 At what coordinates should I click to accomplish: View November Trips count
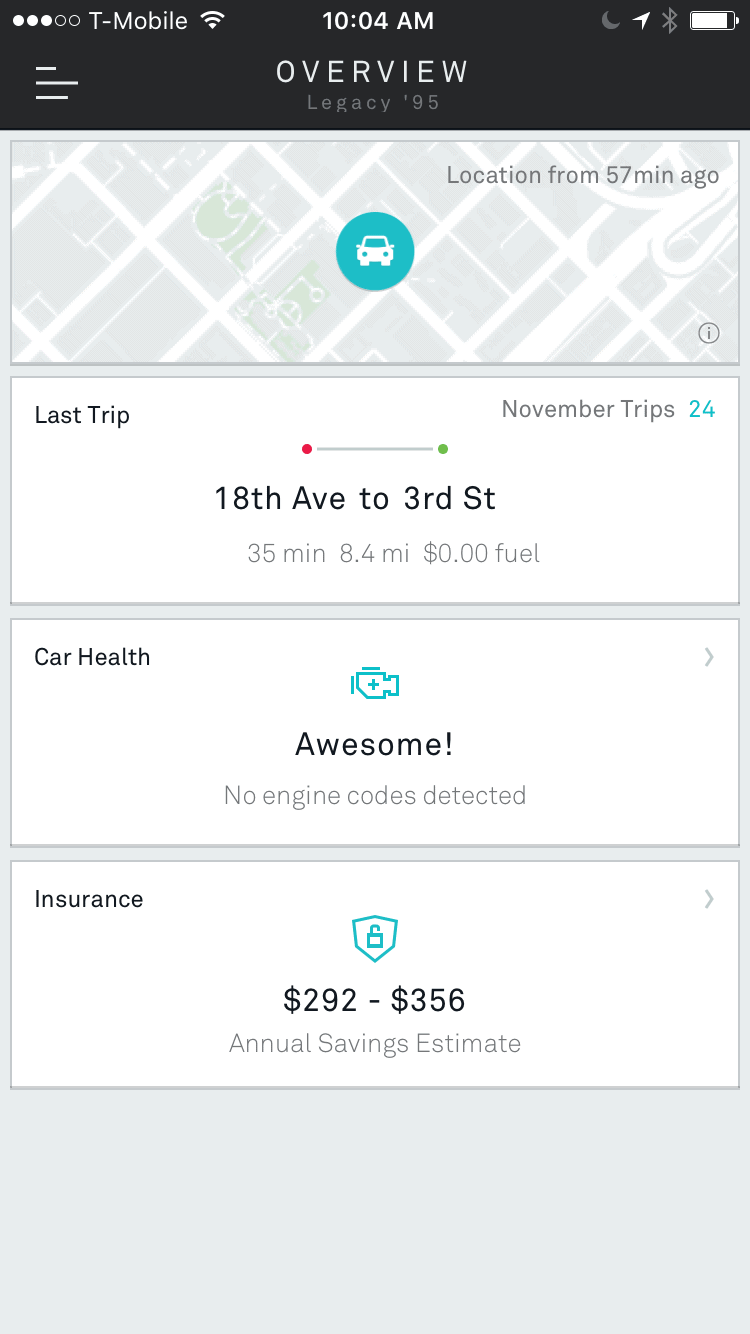pos(702,409)
